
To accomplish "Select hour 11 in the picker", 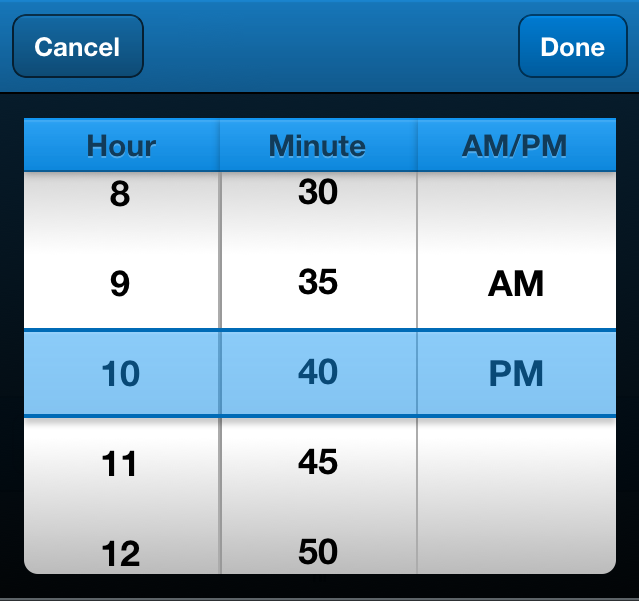I will click(120, 463).
